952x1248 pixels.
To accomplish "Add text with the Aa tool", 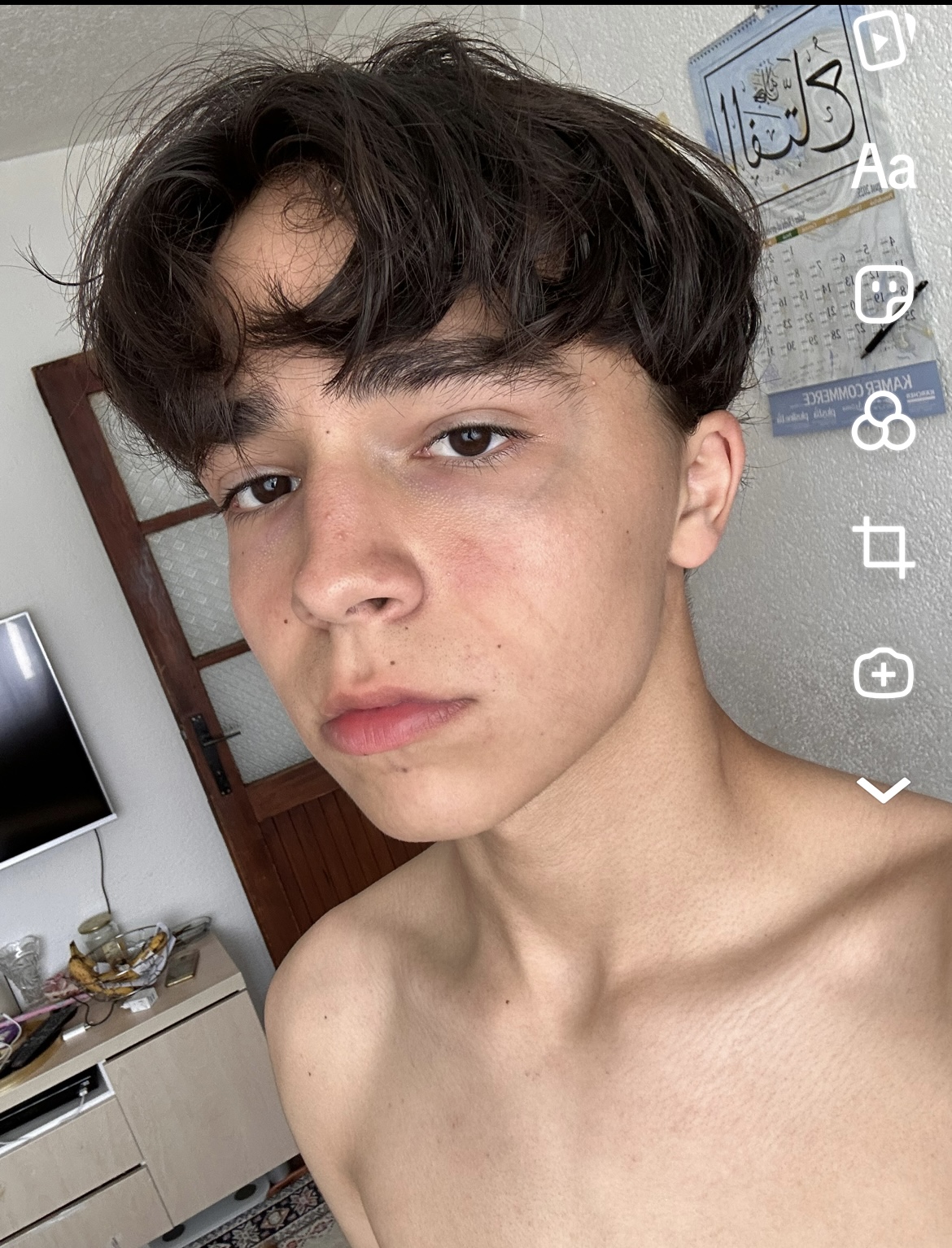I will [884, 167].
